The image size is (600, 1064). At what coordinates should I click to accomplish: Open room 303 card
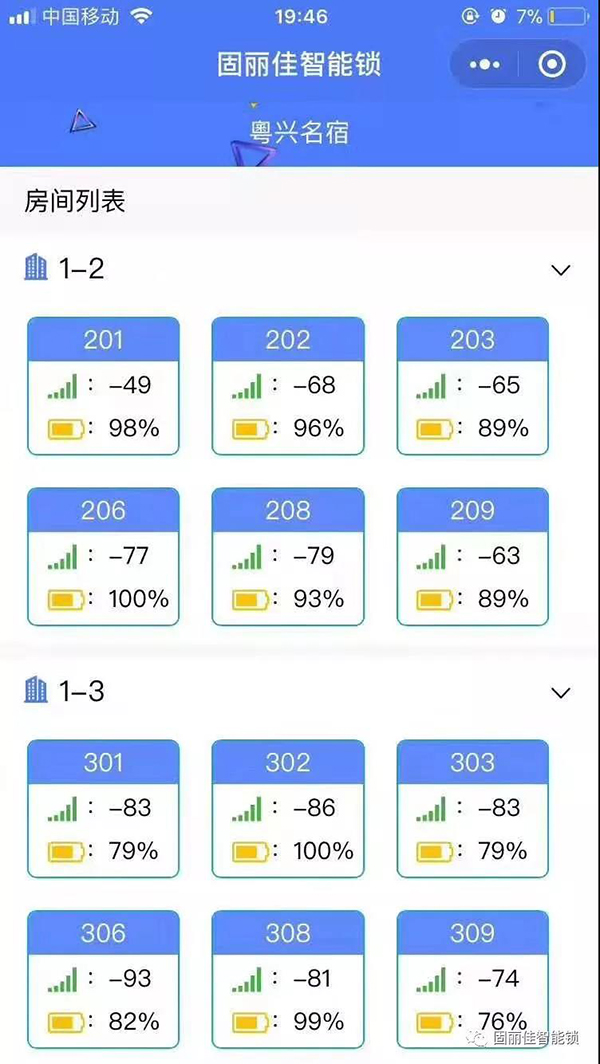coord(472,808)
